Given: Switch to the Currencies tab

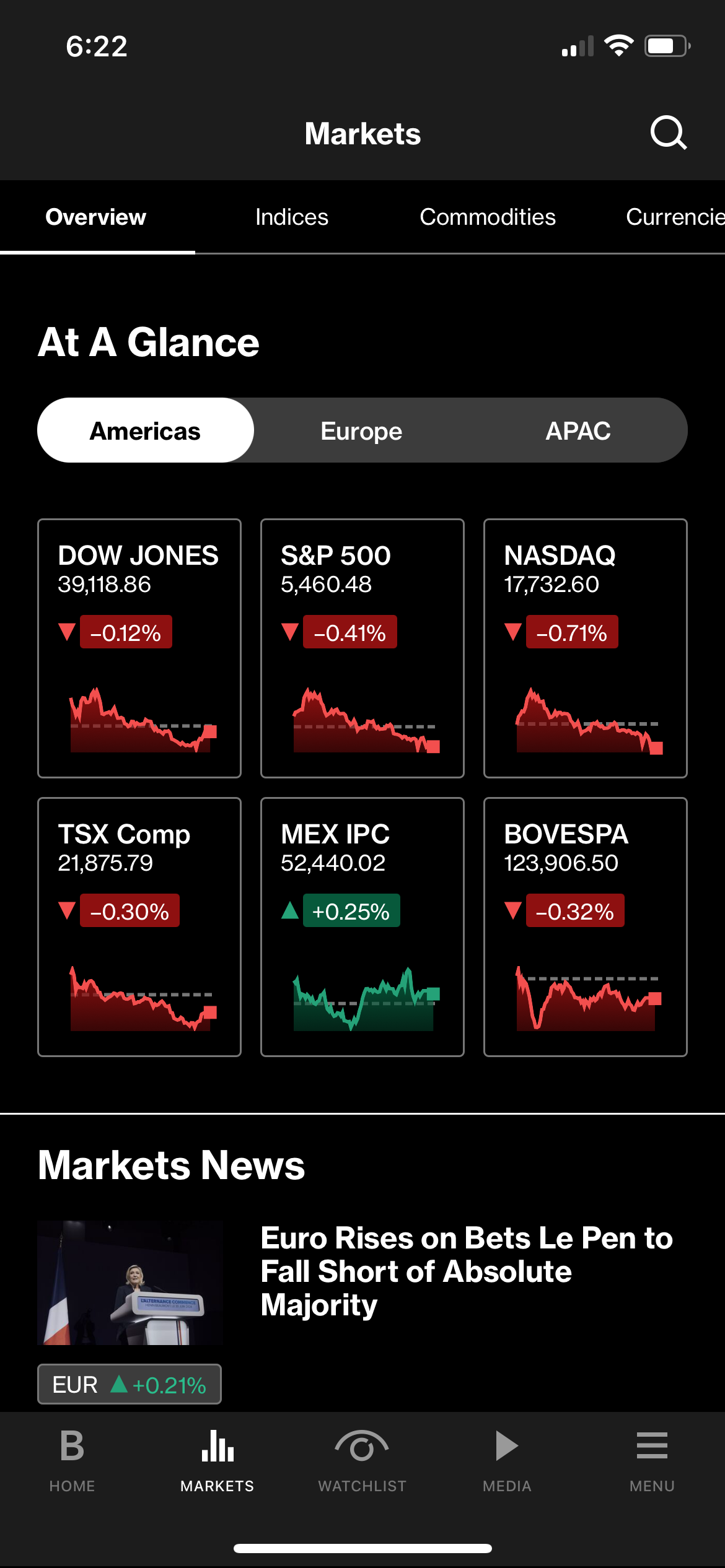Looking at the screenshot, I should pyautogui.click(x=675, y=216).
